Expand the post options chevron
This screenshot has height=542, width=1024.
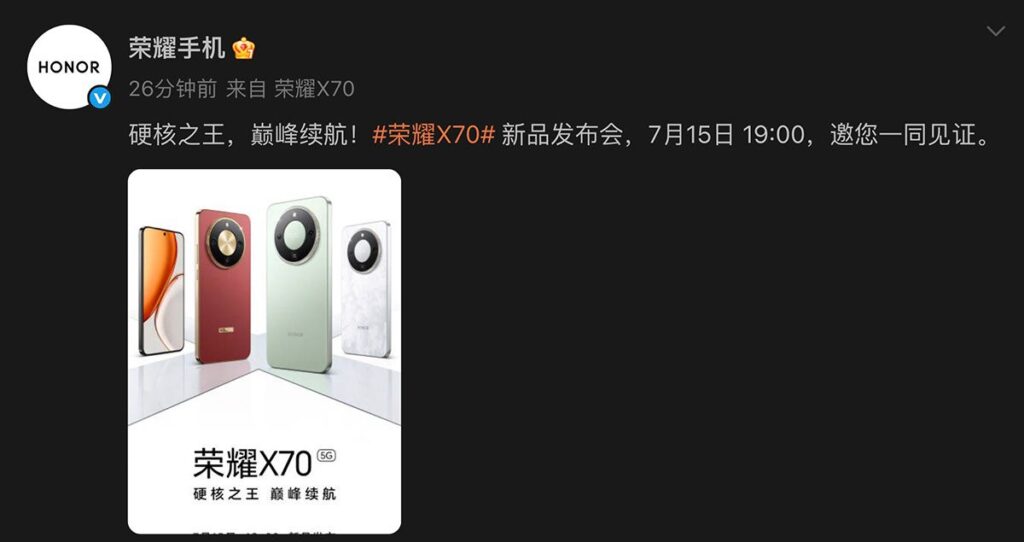pyautogui.click(x=995, y=31)
